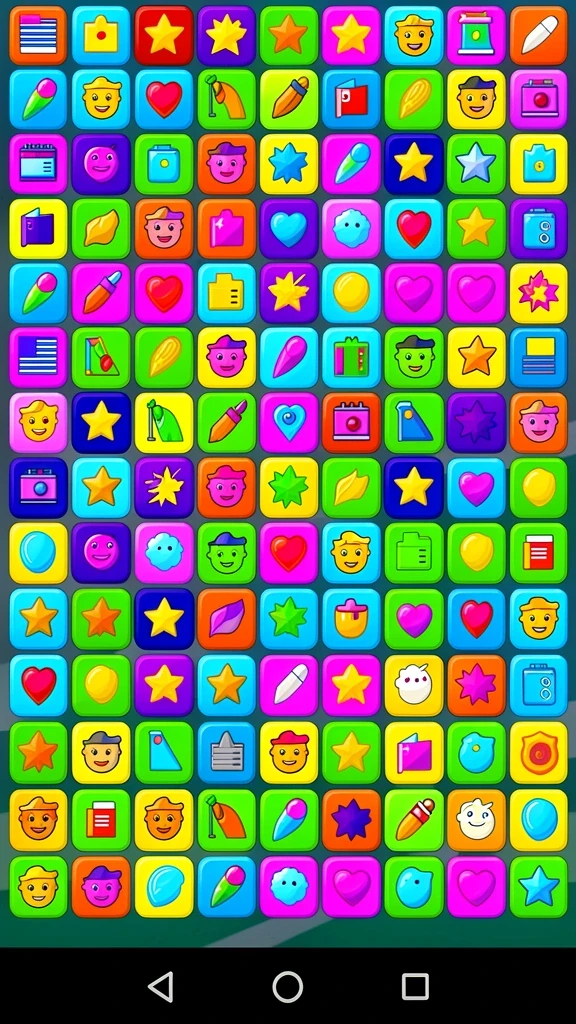Open recent apps with the square button
The width and height of the screenshot is (576, 1024).
(415, 986)
